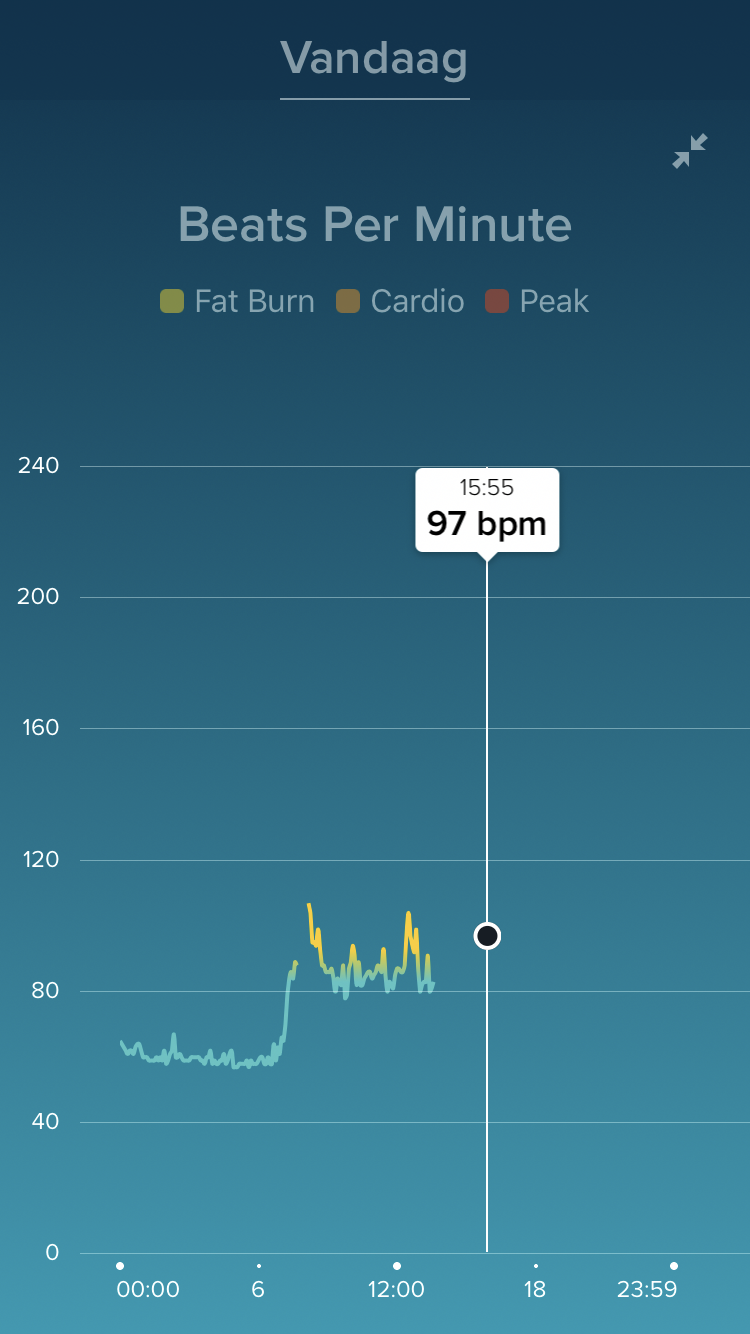Tap the 97 bpm marker on chart
The width and height of the screenshot is (750, 1334).
(487, 936)
